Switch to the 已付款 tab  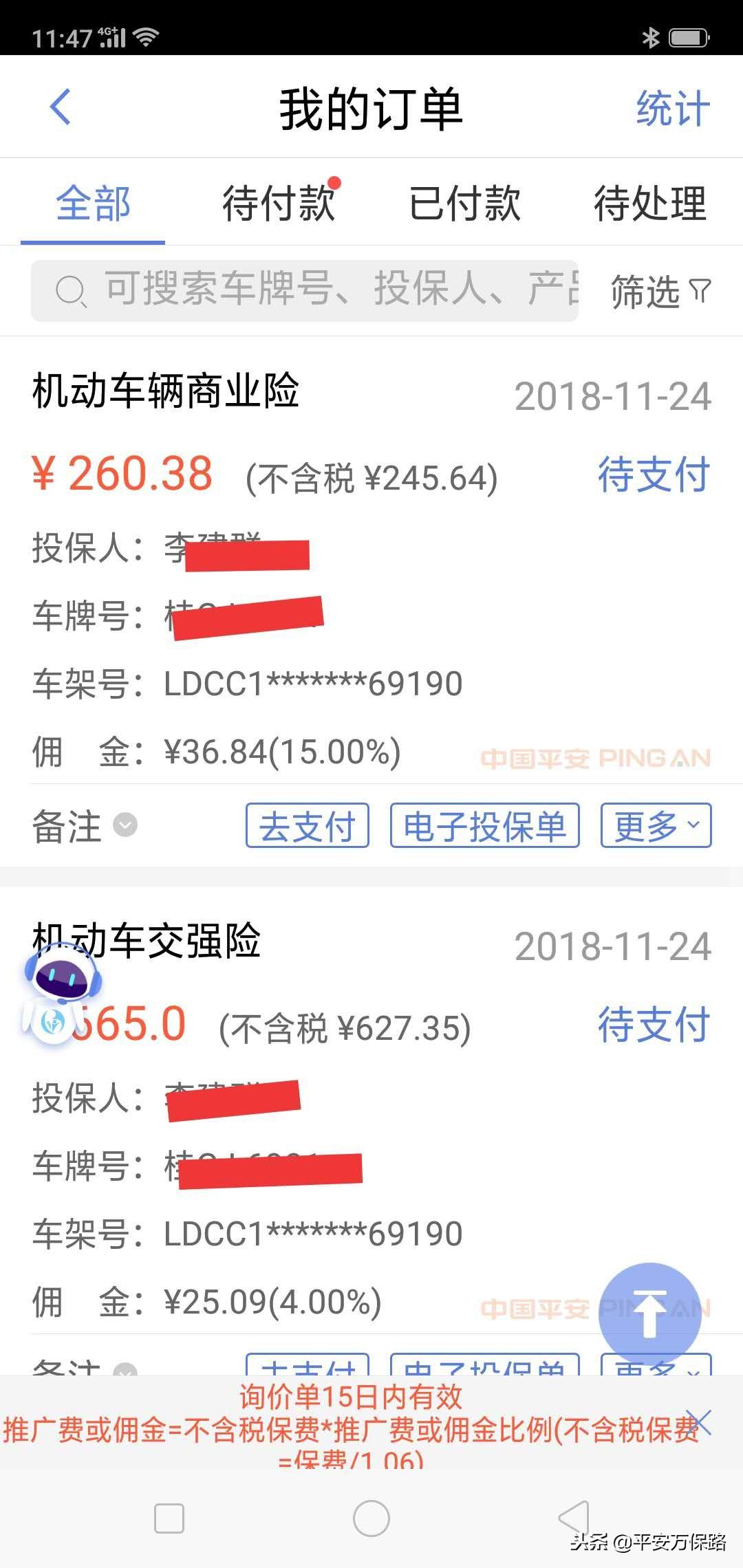click(x=464, y=204)
